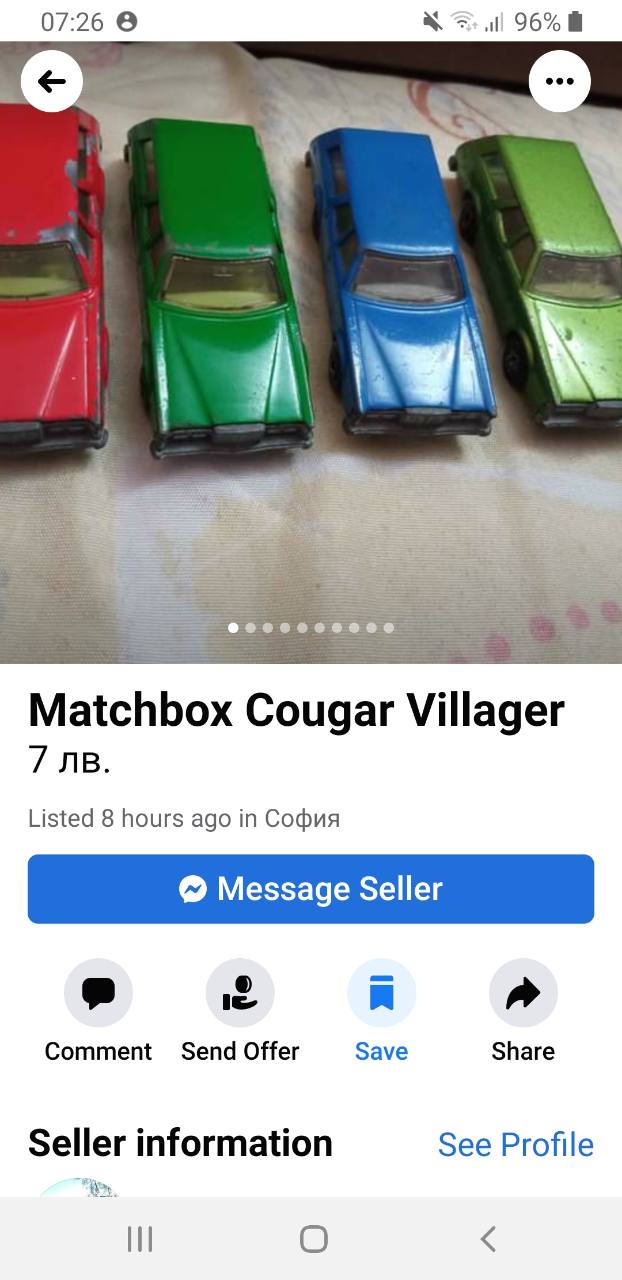
Task: Open See Profile link for seller
Action: (x=516, y=1145)
